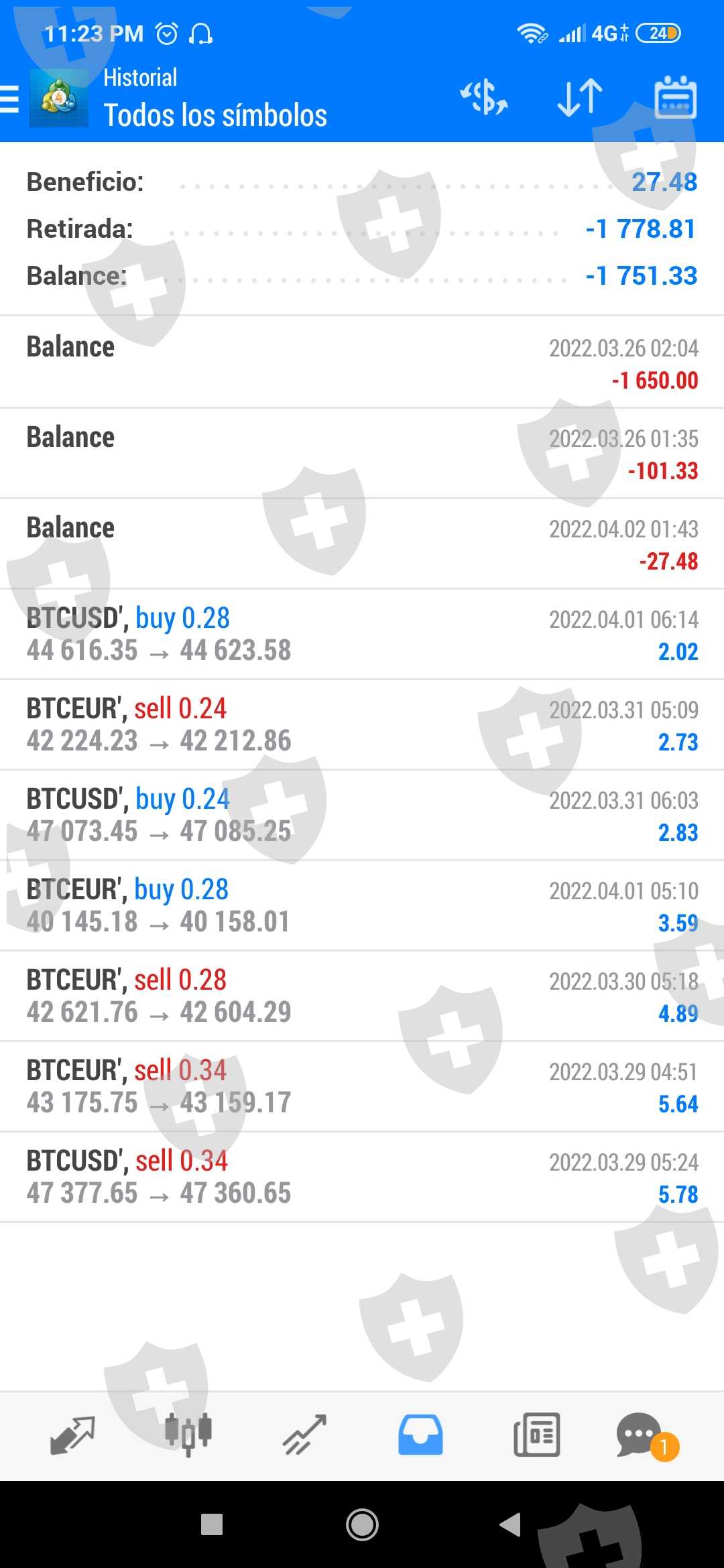Open the BTCUSD buy 0.24 trade
This screenshot has height=1568, width=724.
point(362,815)
